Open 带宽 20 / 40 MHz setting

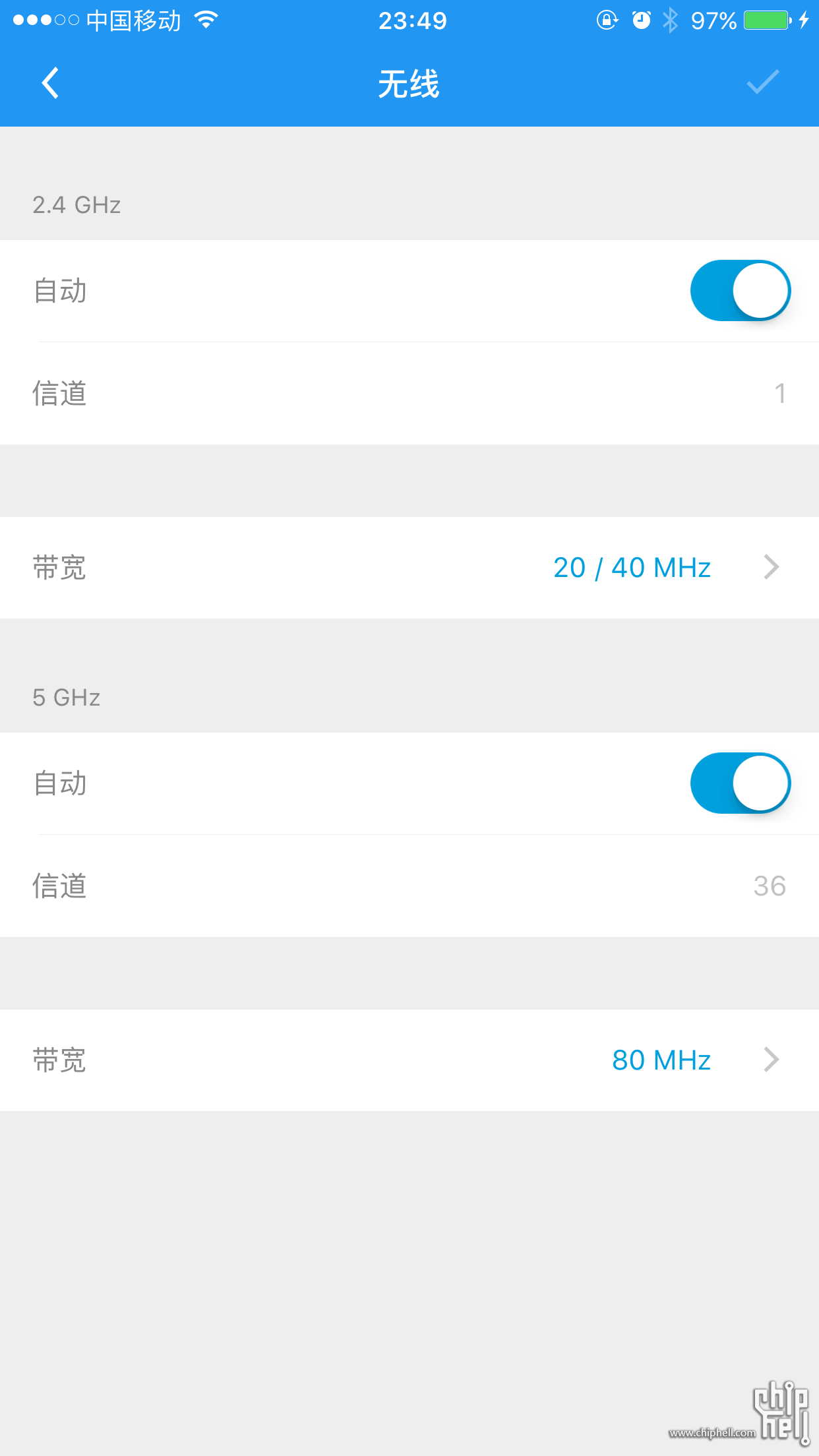[x=409, y=568]
